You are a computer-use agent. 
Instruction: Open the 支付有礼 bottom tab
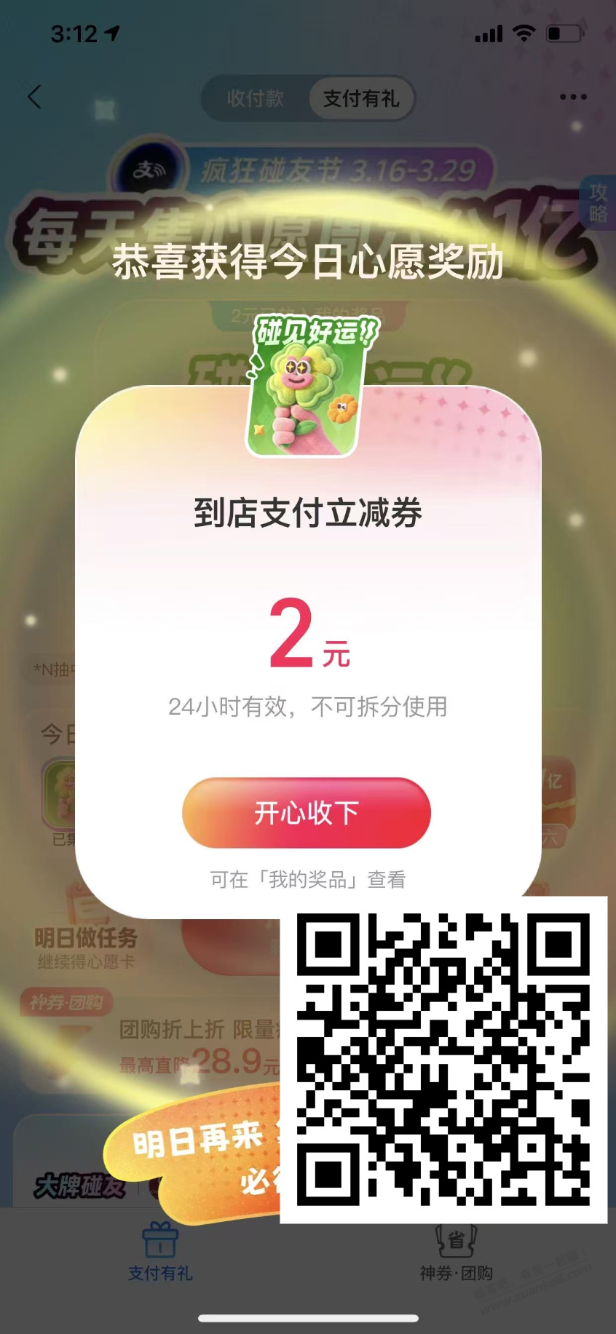tap(160, 1253)
